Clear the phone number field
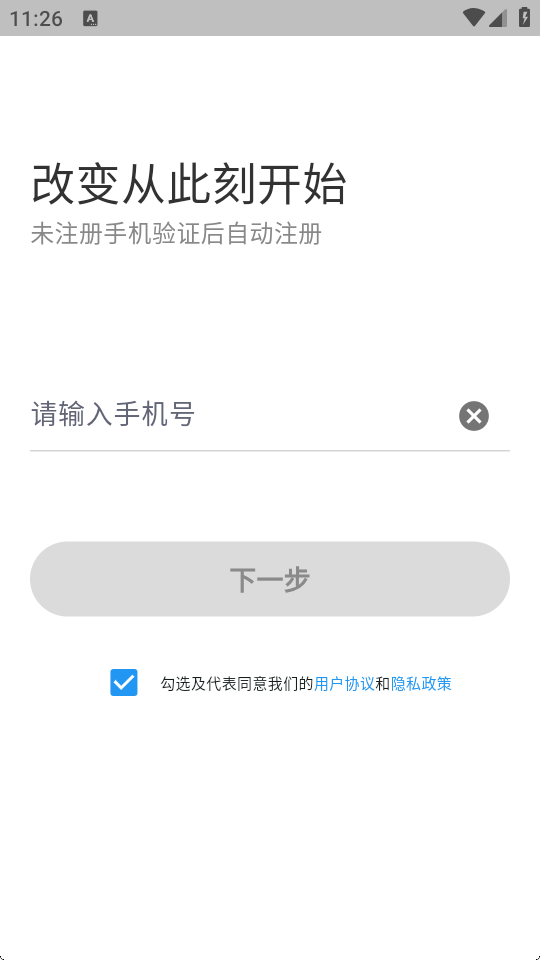Screen dimensions: 540x960 [x=474, y=416]
